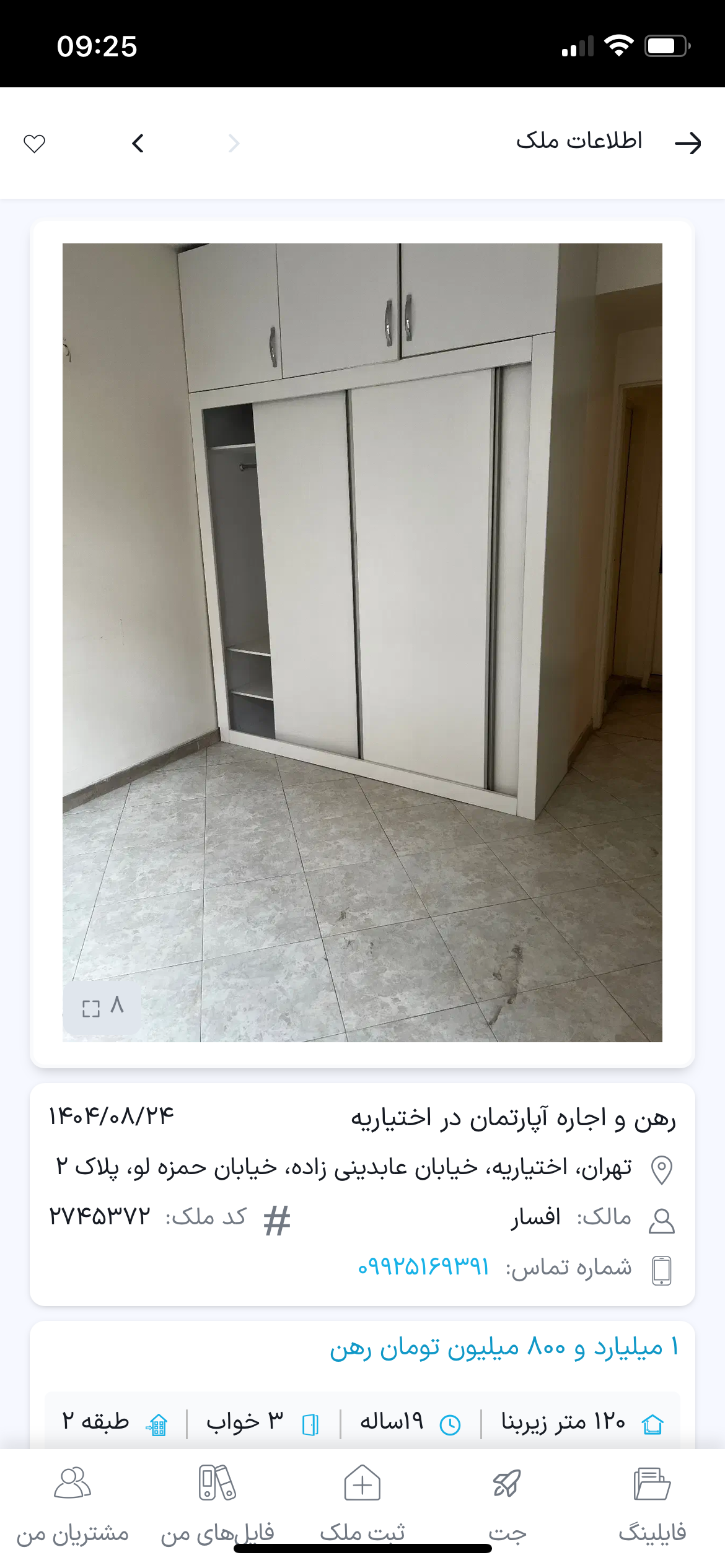
Task: Go back using the arrow beside اطلاعات ملک
Action: pyautogui.click(x=687, y=143)
